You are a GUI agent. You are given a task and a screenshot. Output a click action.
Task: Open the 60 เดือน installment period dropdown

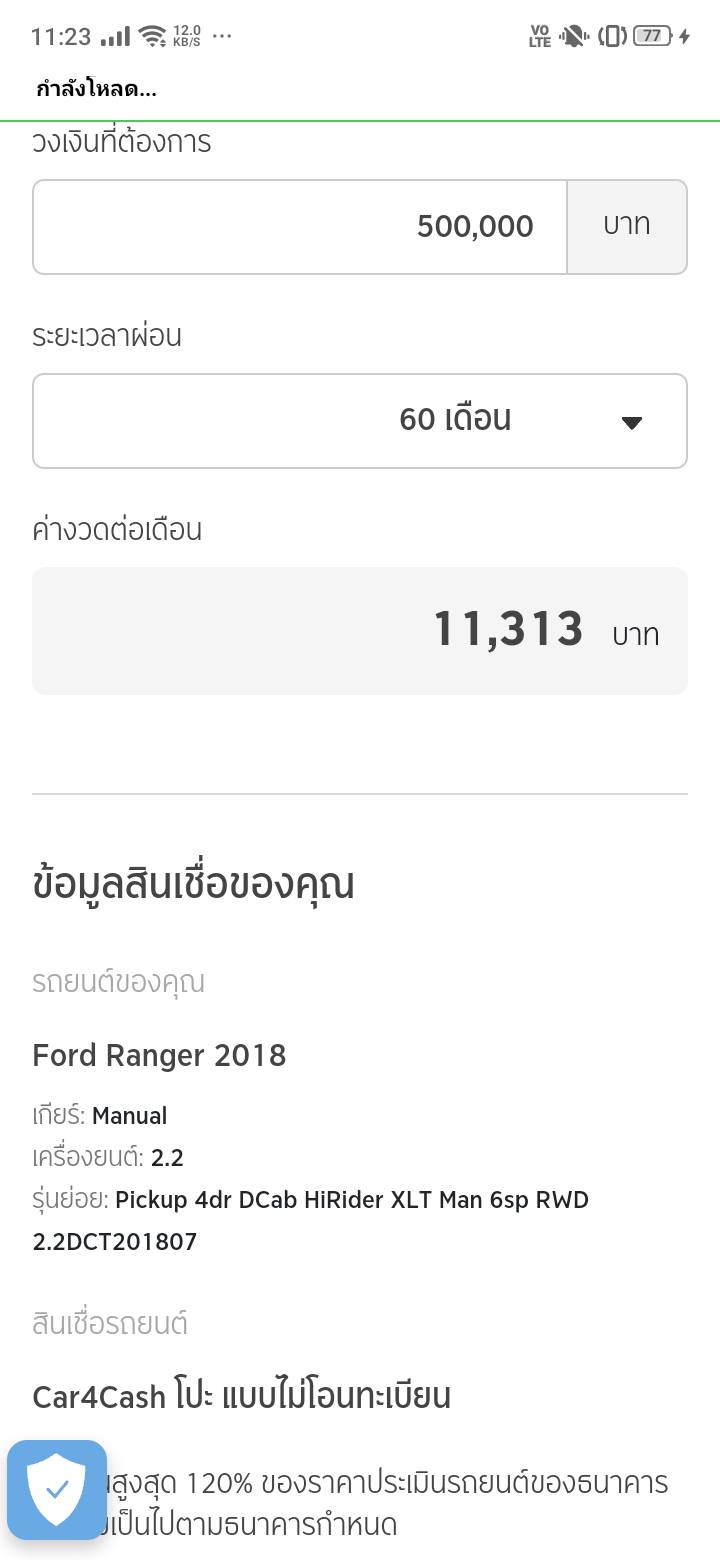tap(360, 421)
